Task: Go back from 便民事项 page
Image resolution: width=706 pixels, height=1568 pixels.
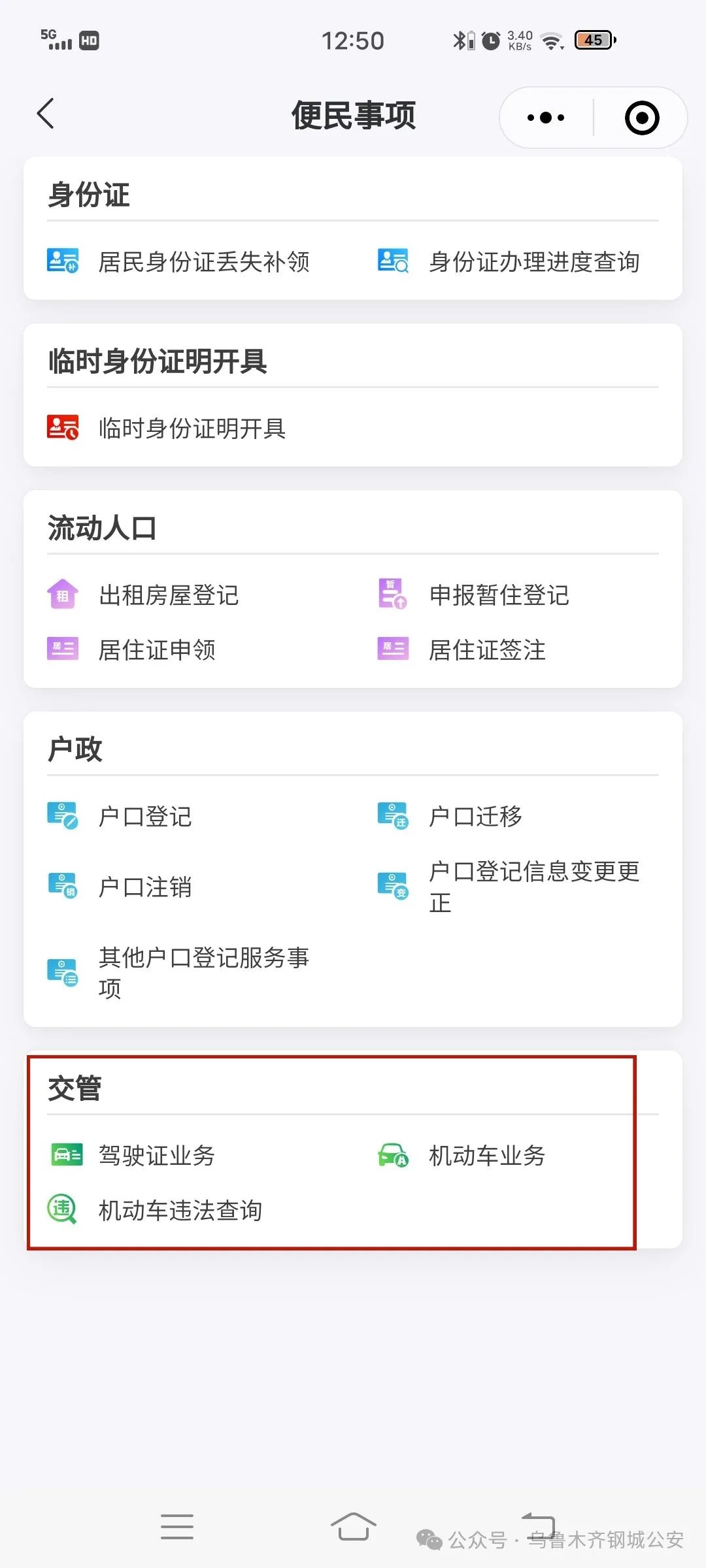Action: coord(46,114)
